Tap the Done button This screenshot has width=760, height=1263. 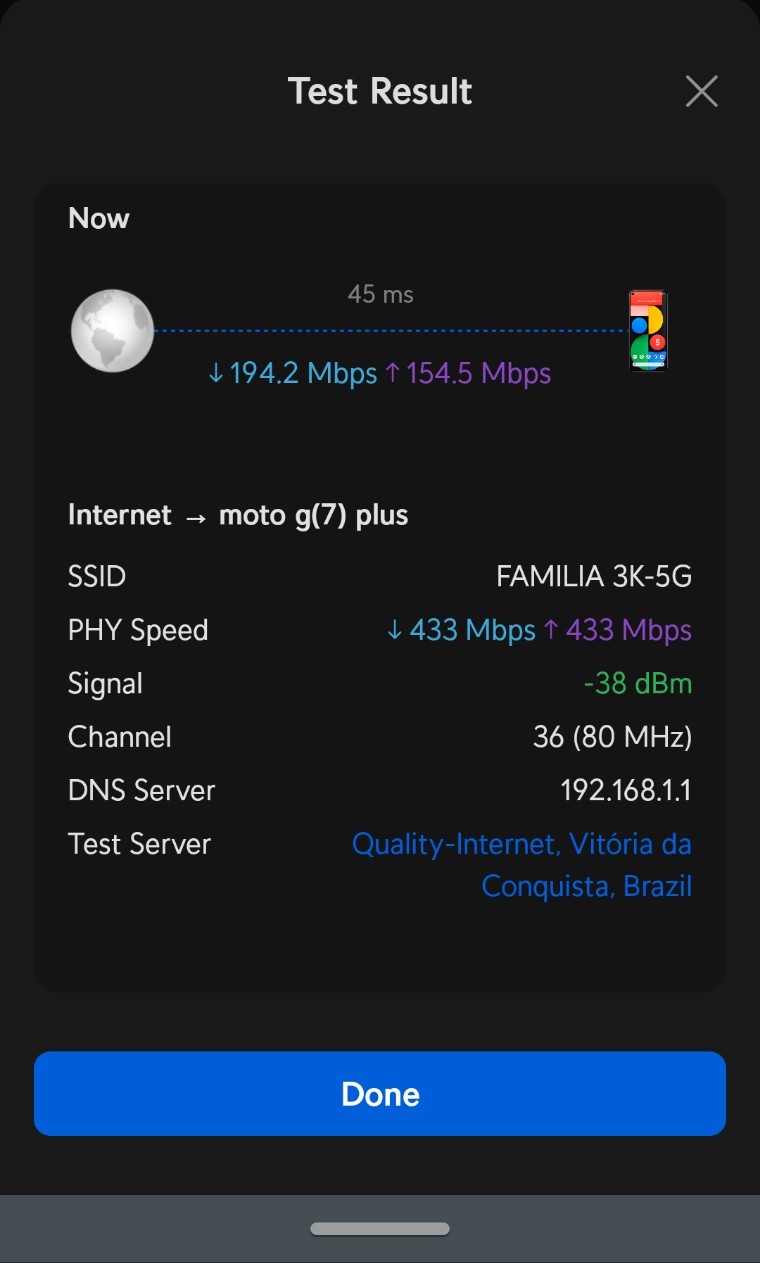(380, 1093)
